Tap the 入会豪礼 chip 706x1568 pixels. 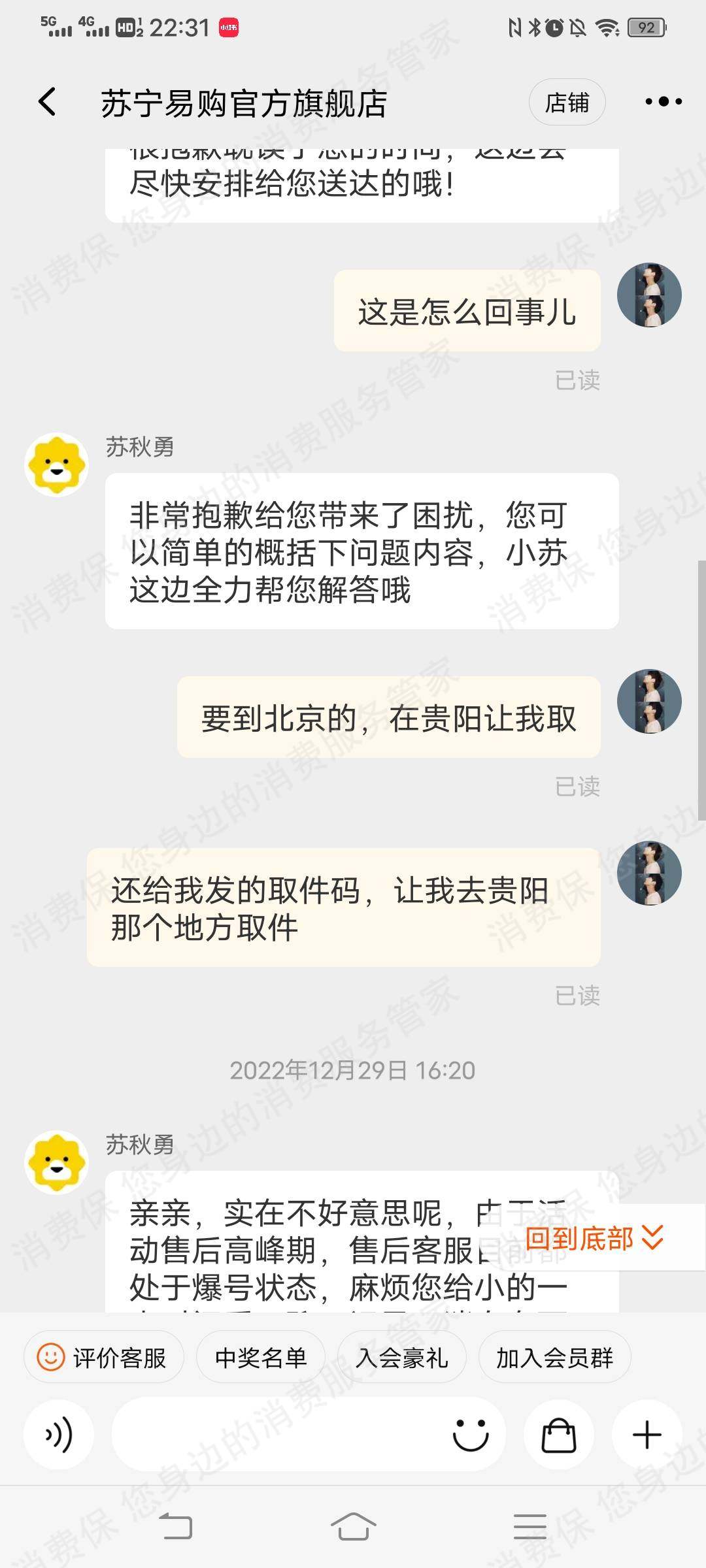(x=401, y=1358)
